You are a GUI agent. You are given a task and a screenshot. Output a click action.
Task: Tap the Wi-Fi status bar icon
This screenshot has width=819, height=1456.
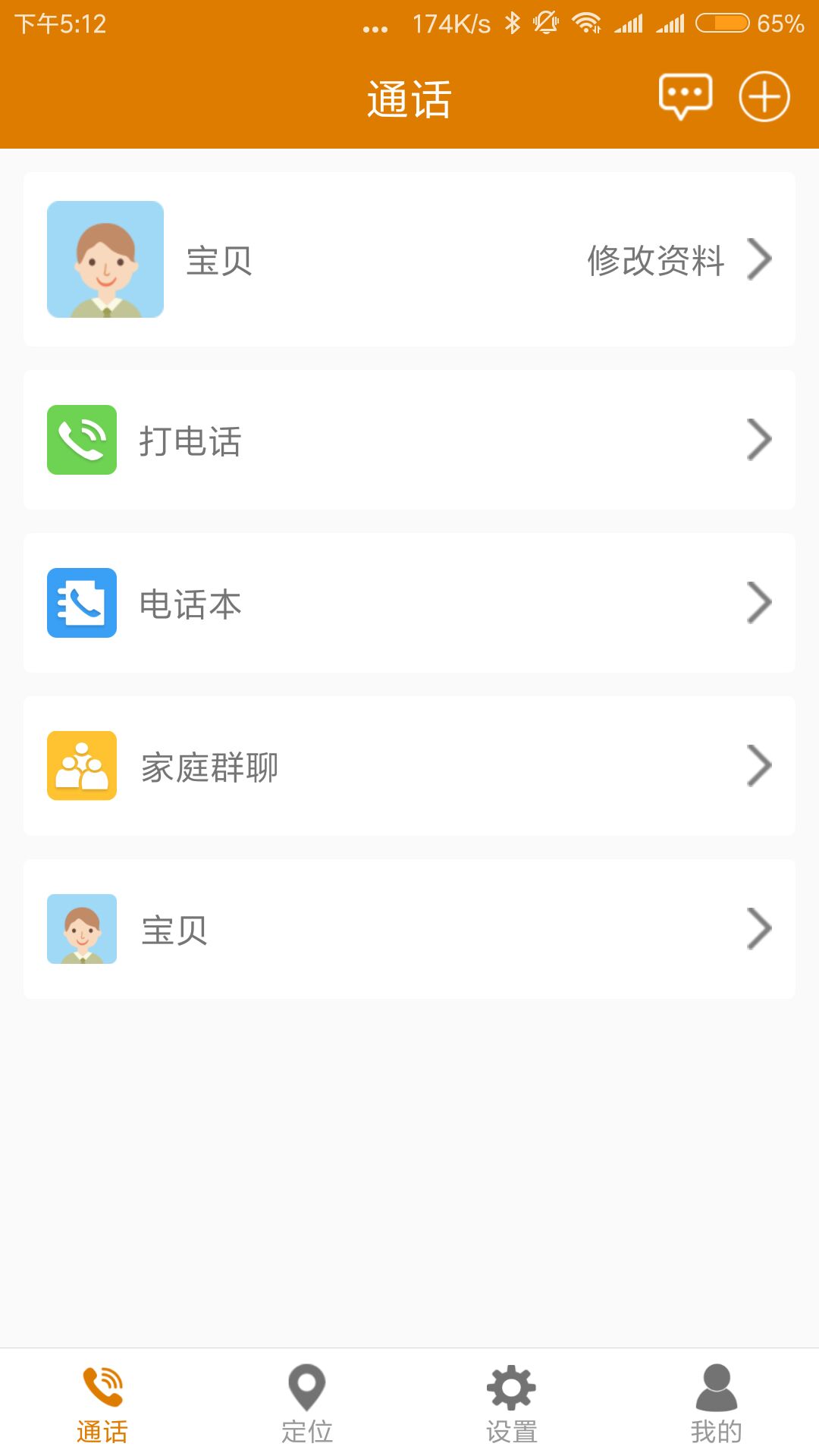pyautogui.click(x=588, y=23)
